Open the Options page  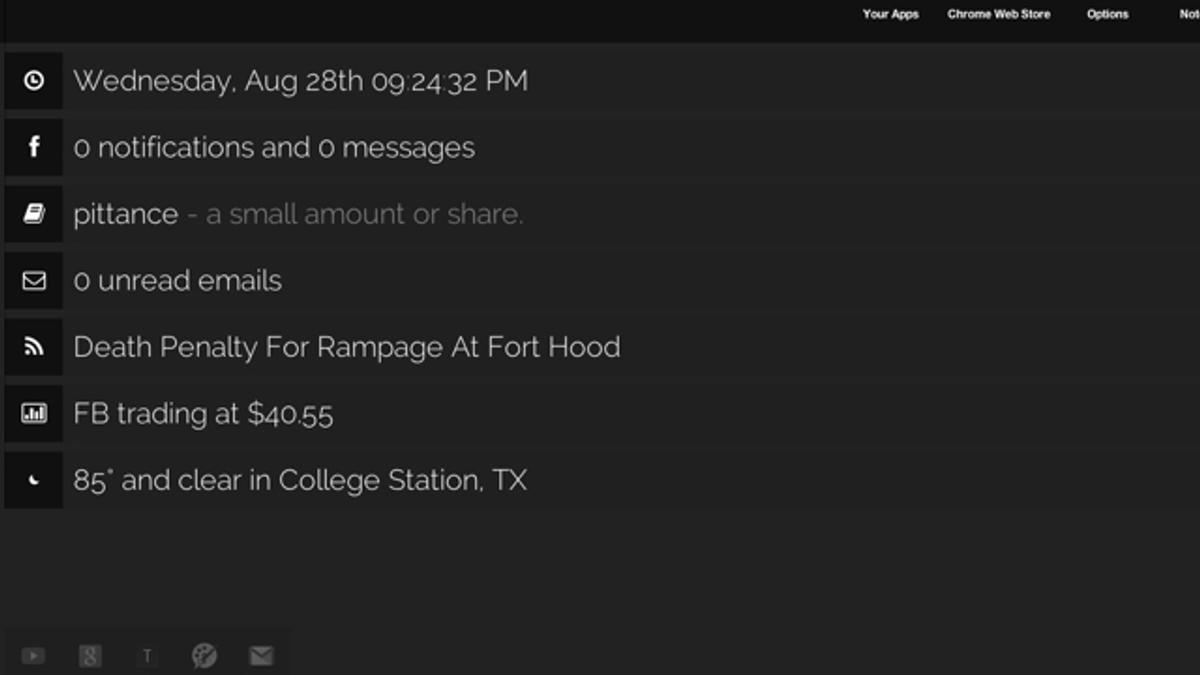point(1107,14)
